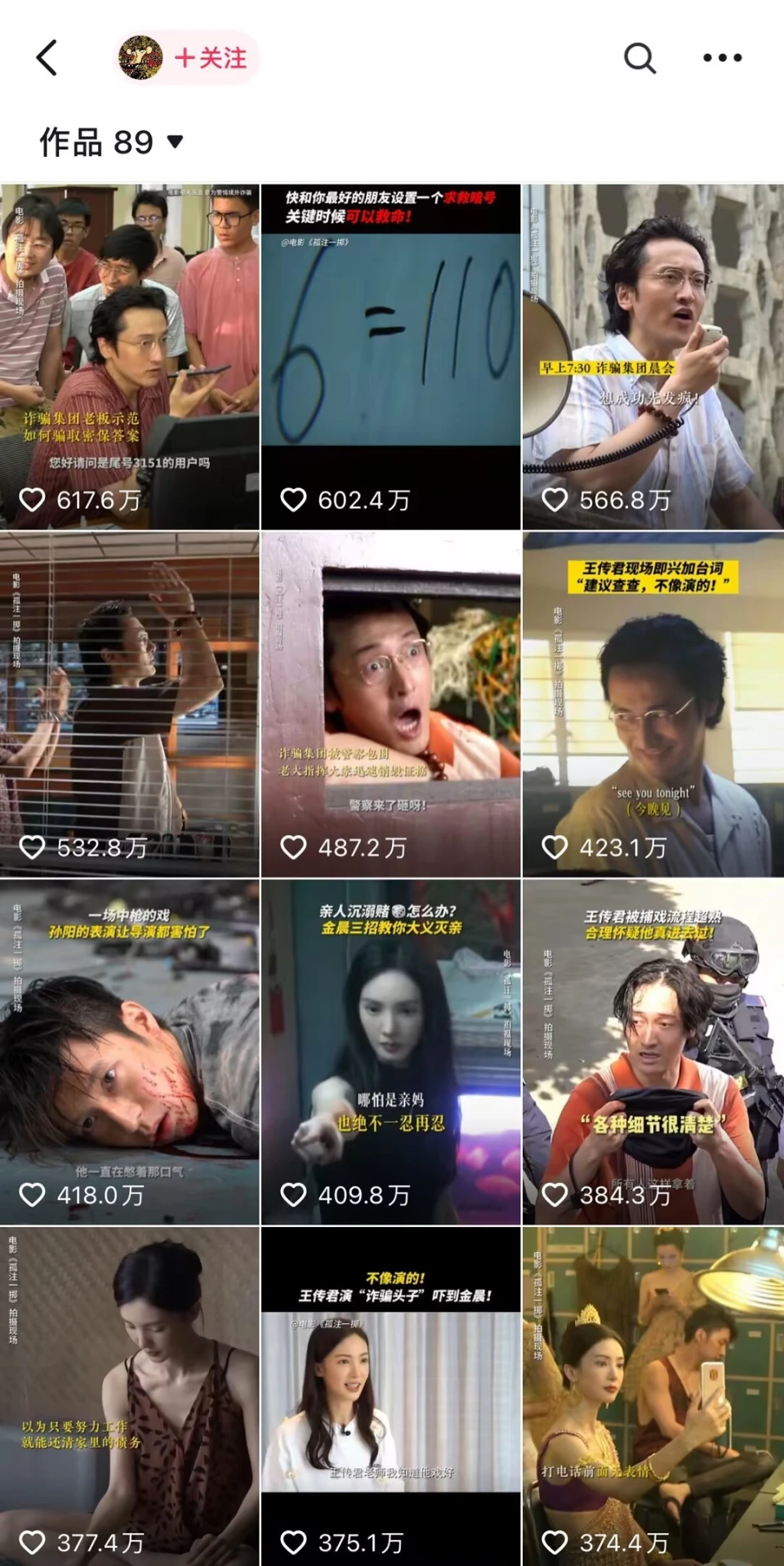Play the 警察来了砸呀 video
Image resolution: width=784 pixels, height=1566 pixels.
(x=390, y=703)
